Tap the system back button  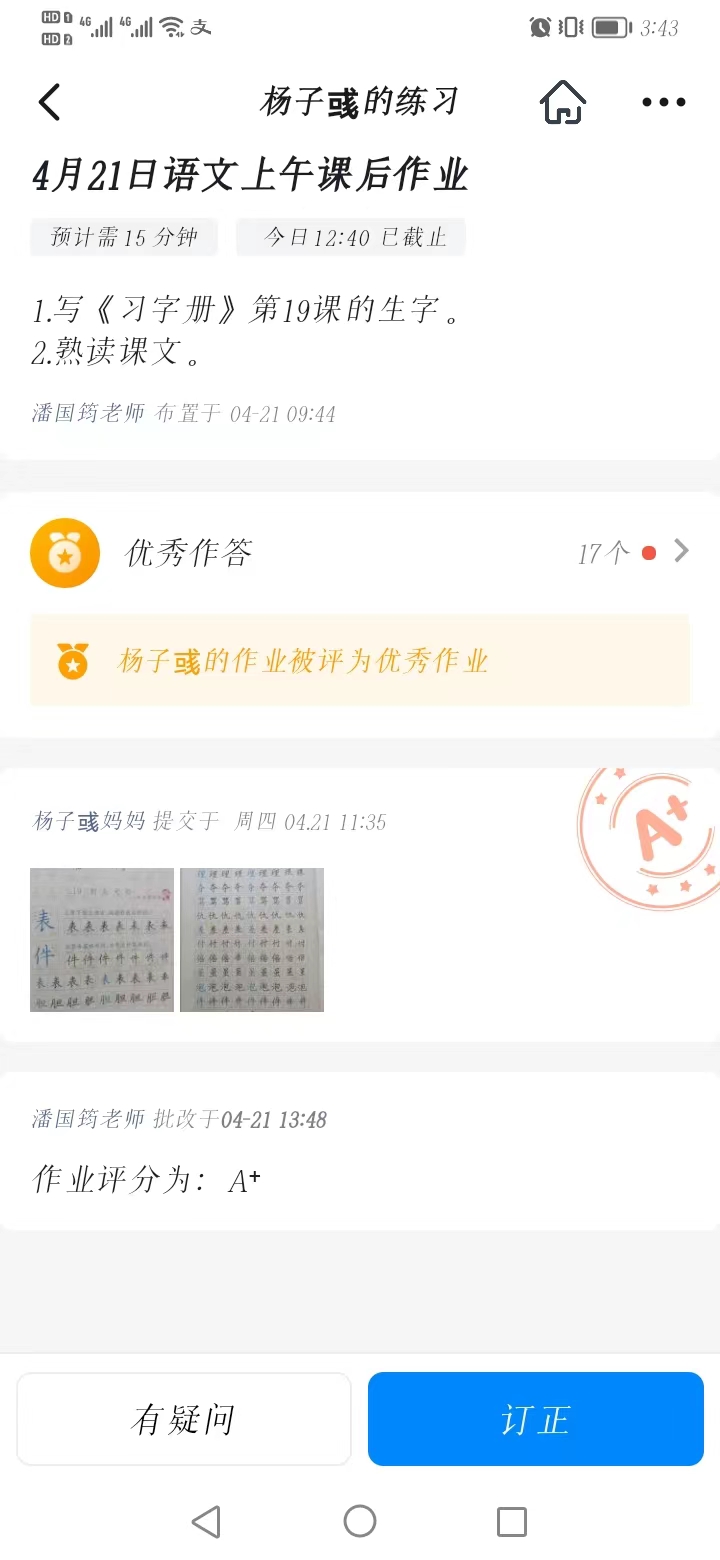point(206,1522)
